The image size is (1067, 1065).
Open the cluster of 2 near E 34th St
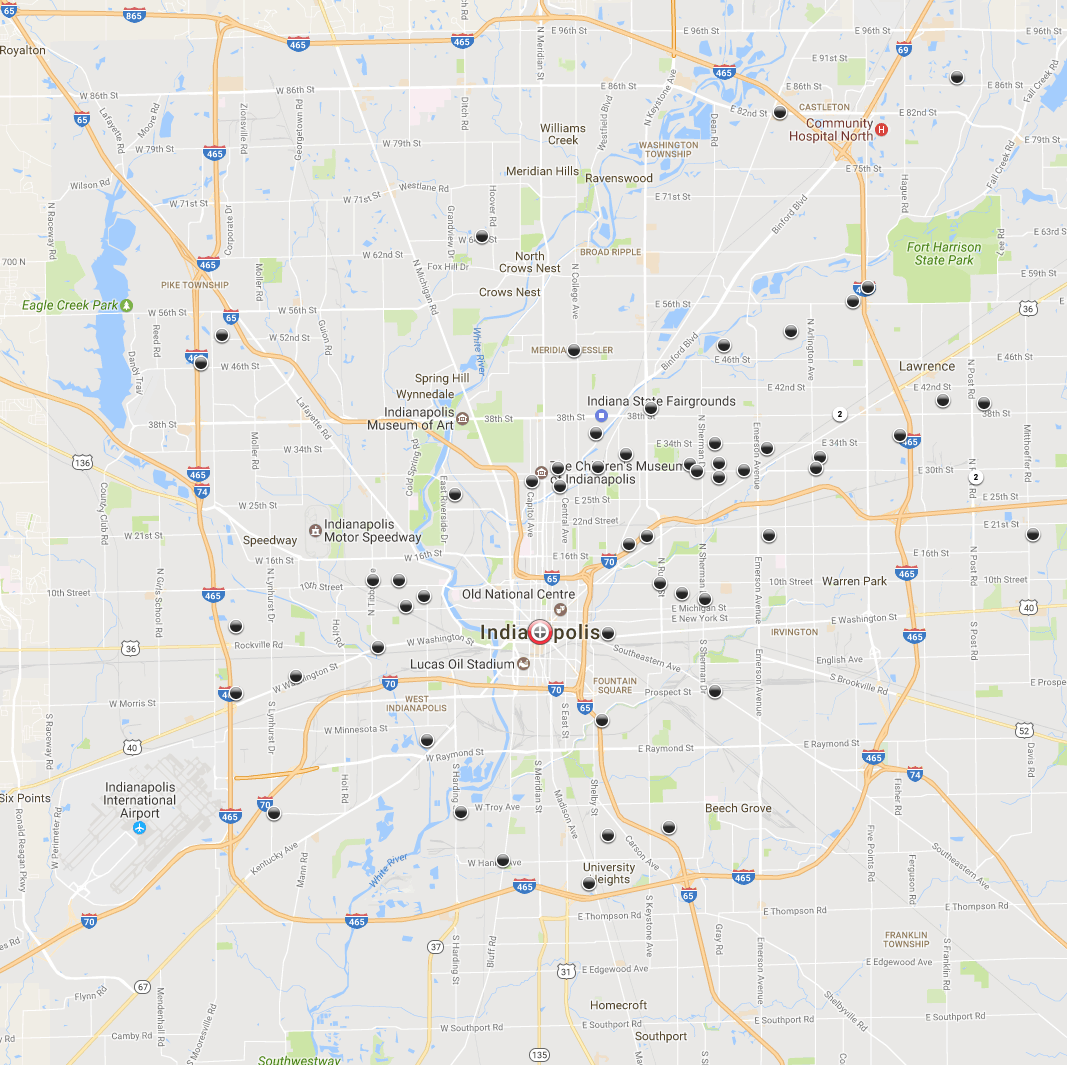tap(840, 414)
